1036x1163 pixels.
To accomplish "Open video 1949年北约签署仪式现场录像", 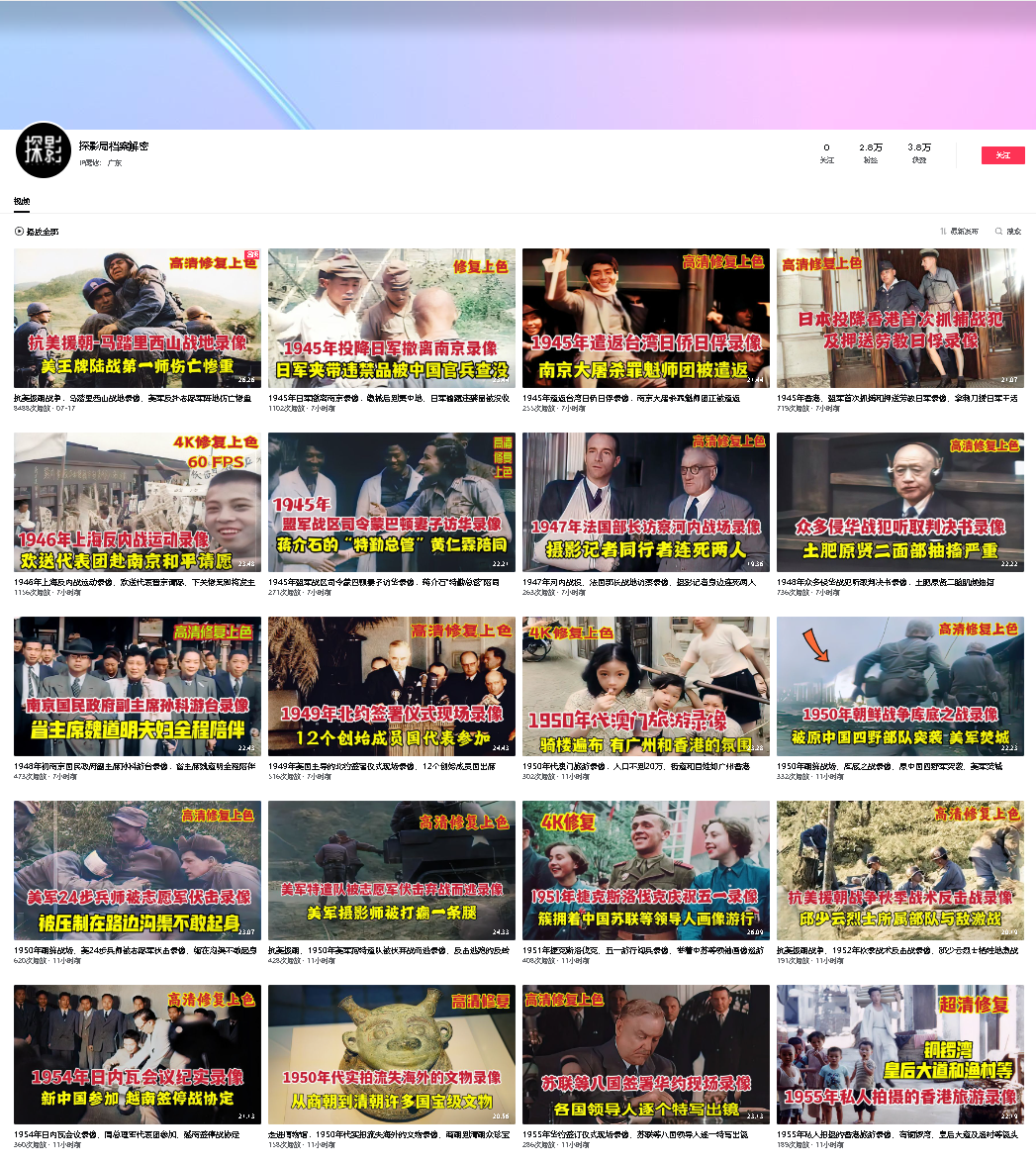I will pos(391,686).
